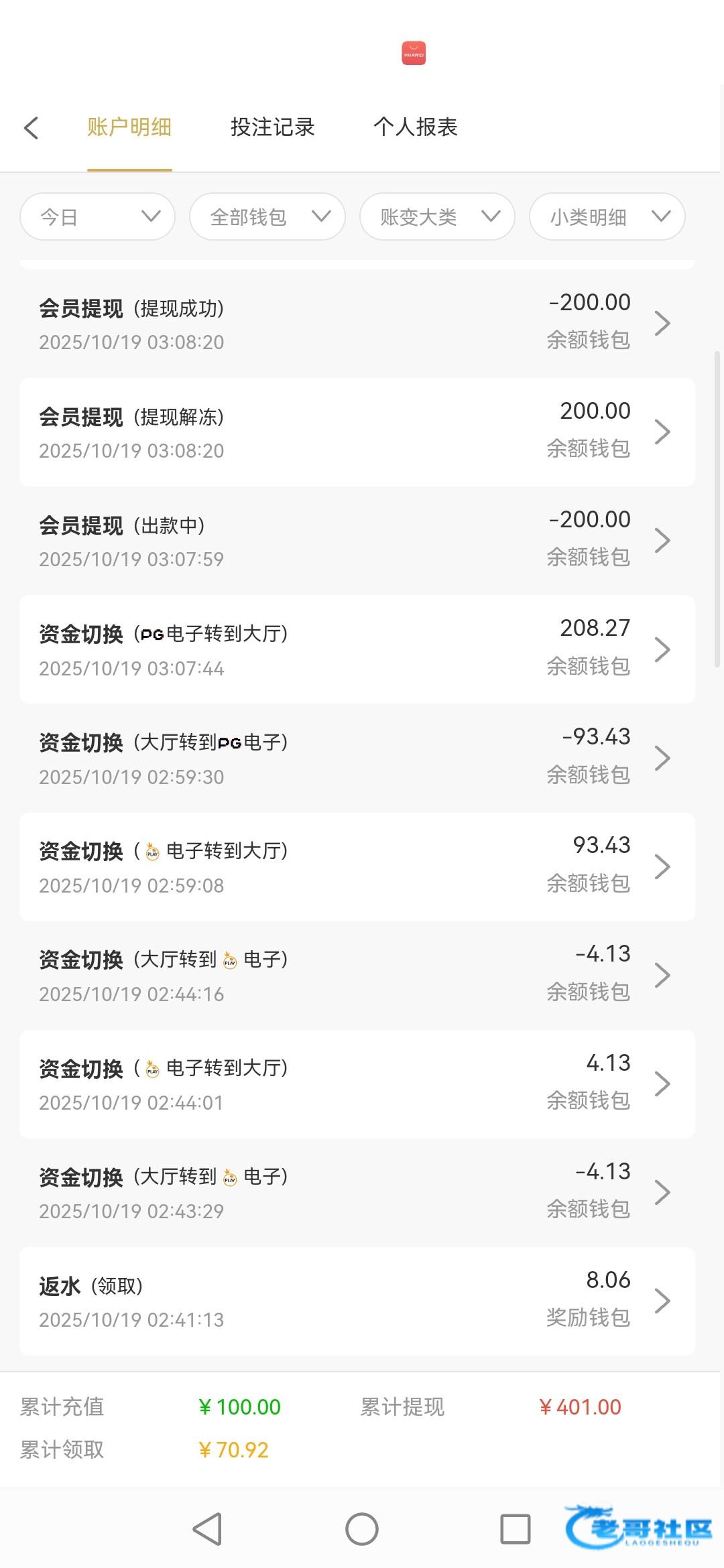The width and height of the screenshot is (724, 1568).
Task: Select the 账户明细 tab
Action: 129,127
